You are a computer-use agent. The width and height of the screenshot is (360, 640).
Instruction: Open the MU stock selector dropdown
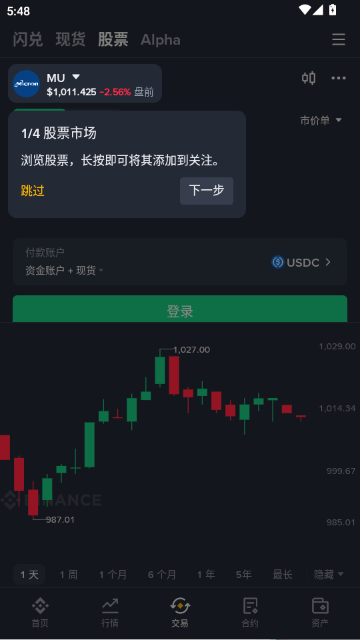click(x=85, y=84)
